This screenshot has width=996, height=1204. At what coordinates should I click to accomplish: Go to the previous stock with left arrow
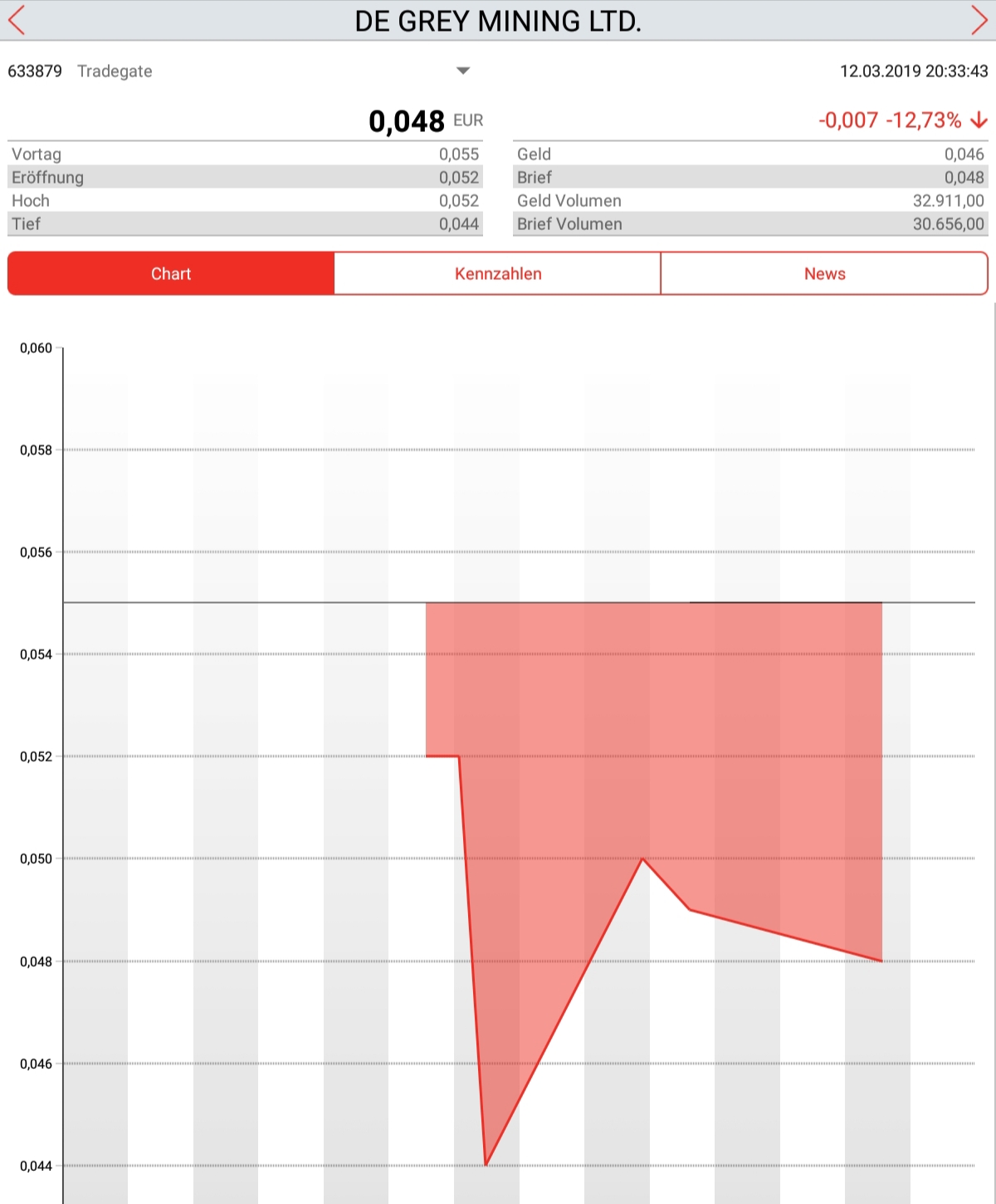[17, 20]
